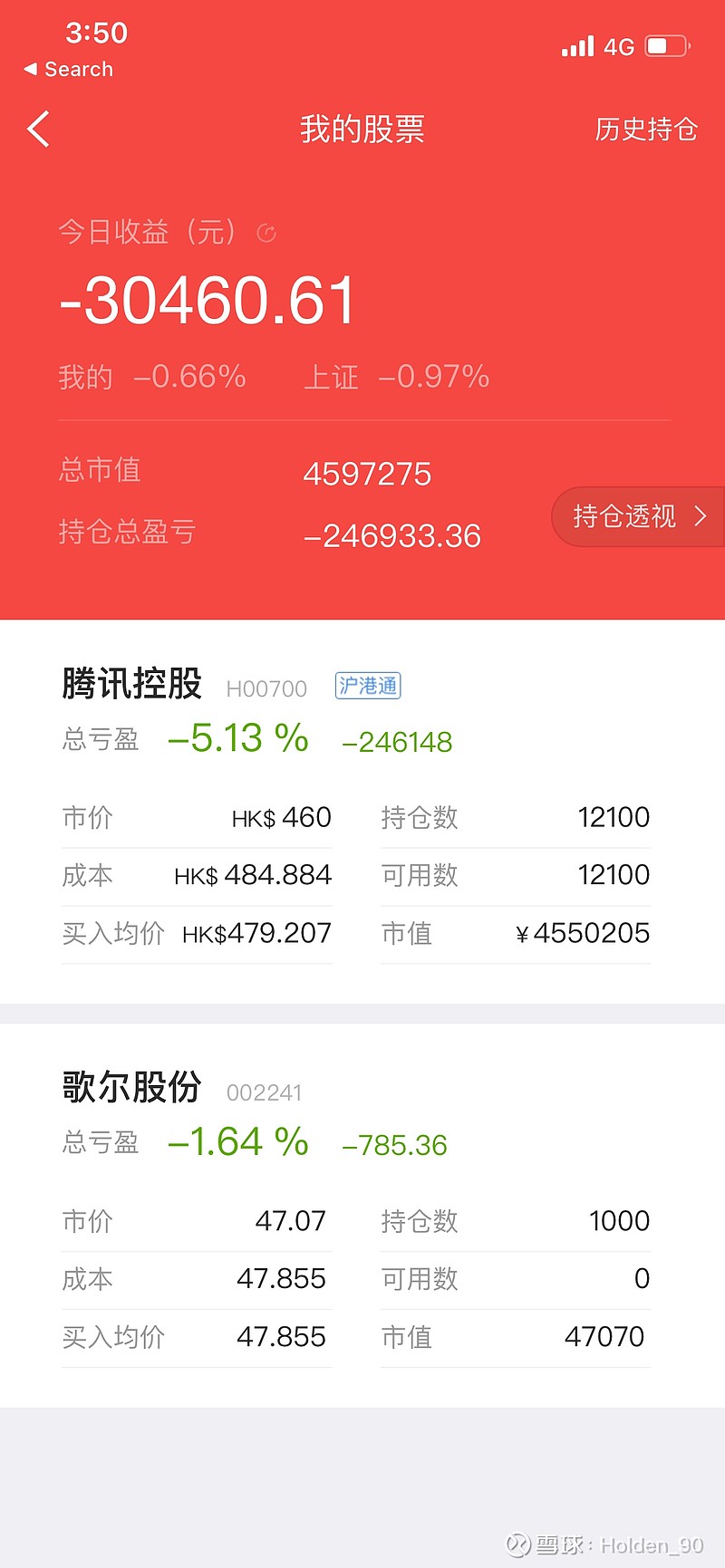Tap the 持仓总盈亏 value −246933.36
This screenshot has width=725, height=1568.
[x=393, y=536]
